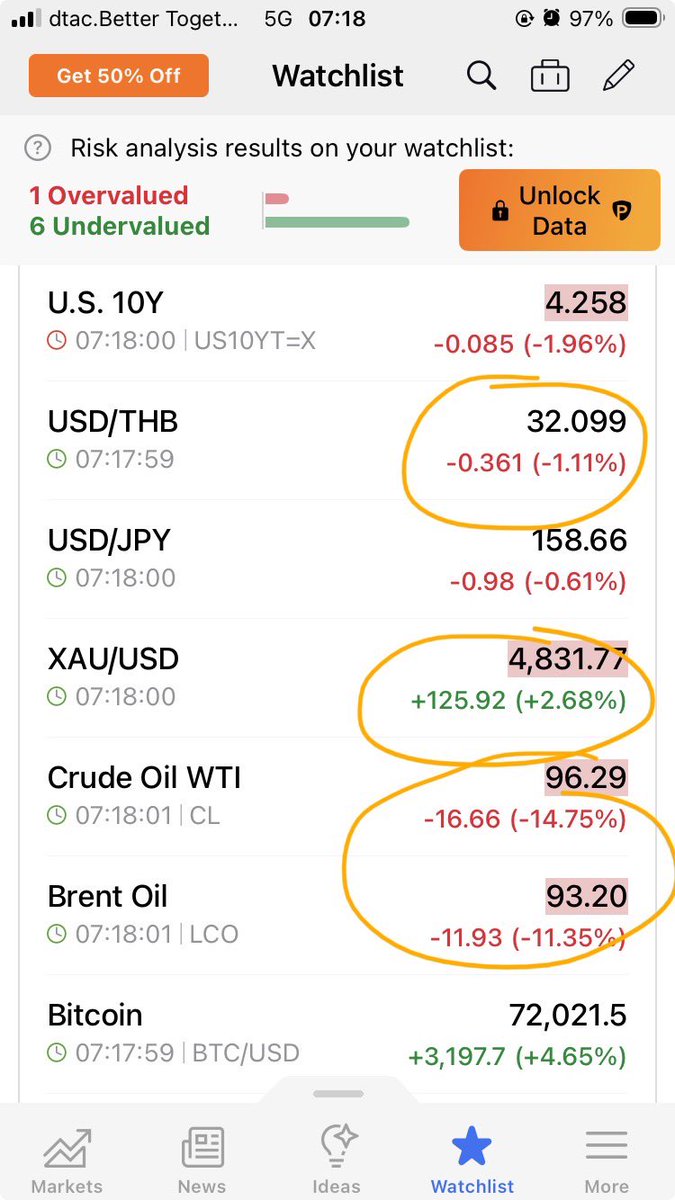Tap the Unlock Data button
The width and height of the screenshot is (675, 1200).
tap(559, 210)
